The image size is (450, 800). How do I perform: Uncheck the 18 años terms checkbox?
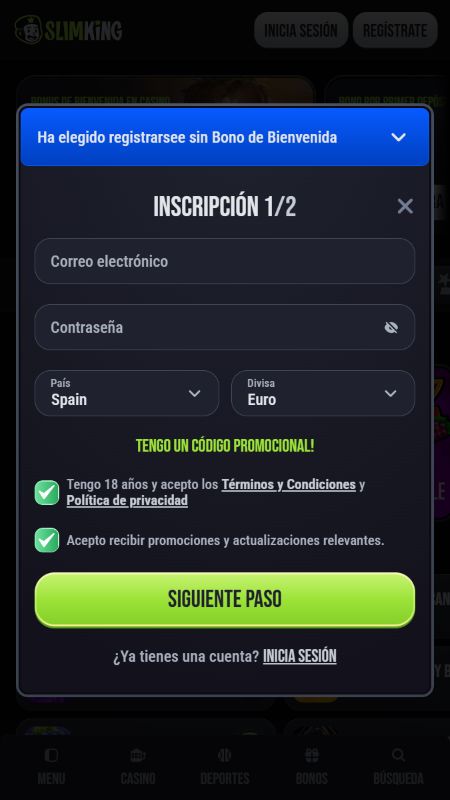coord(47,492)
